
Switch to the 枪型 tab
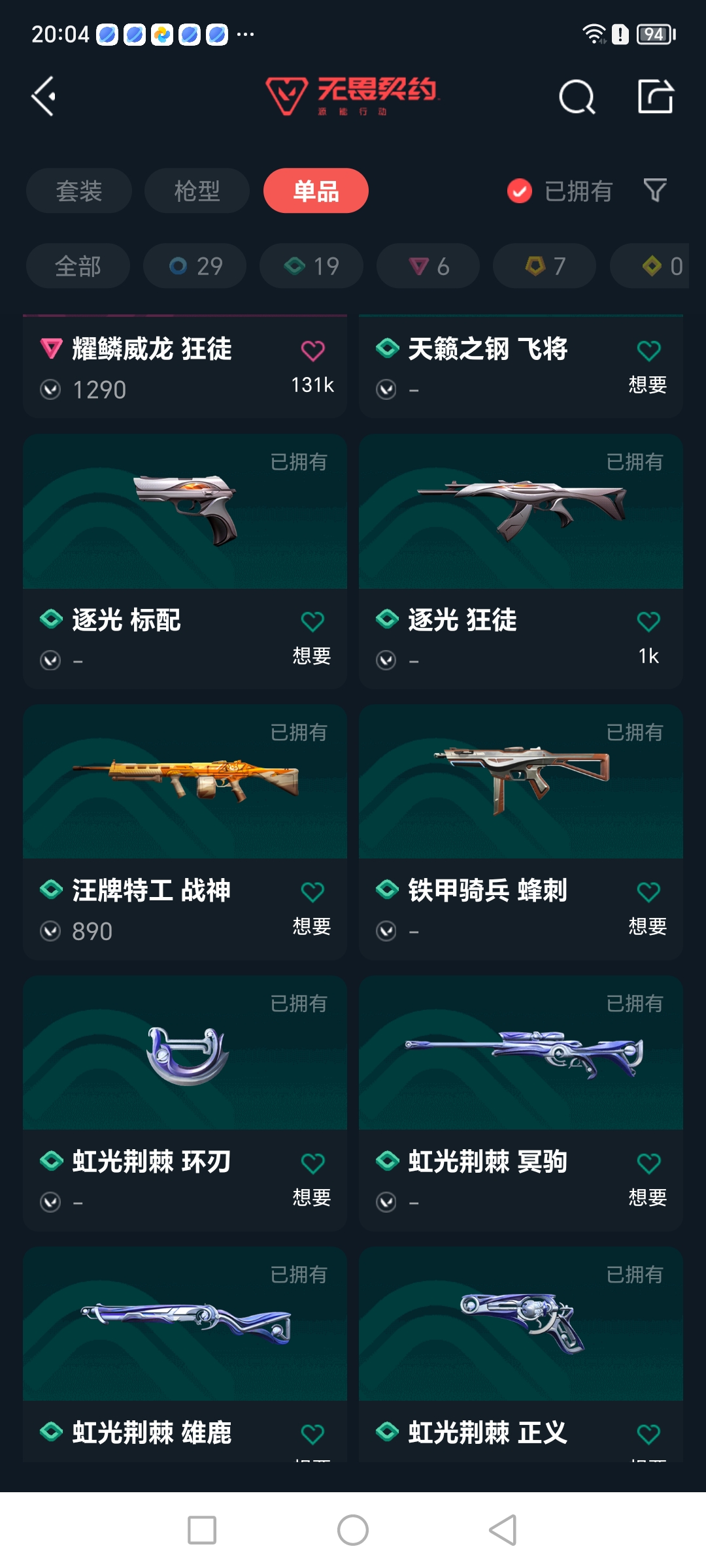click(x=197, y=191)
